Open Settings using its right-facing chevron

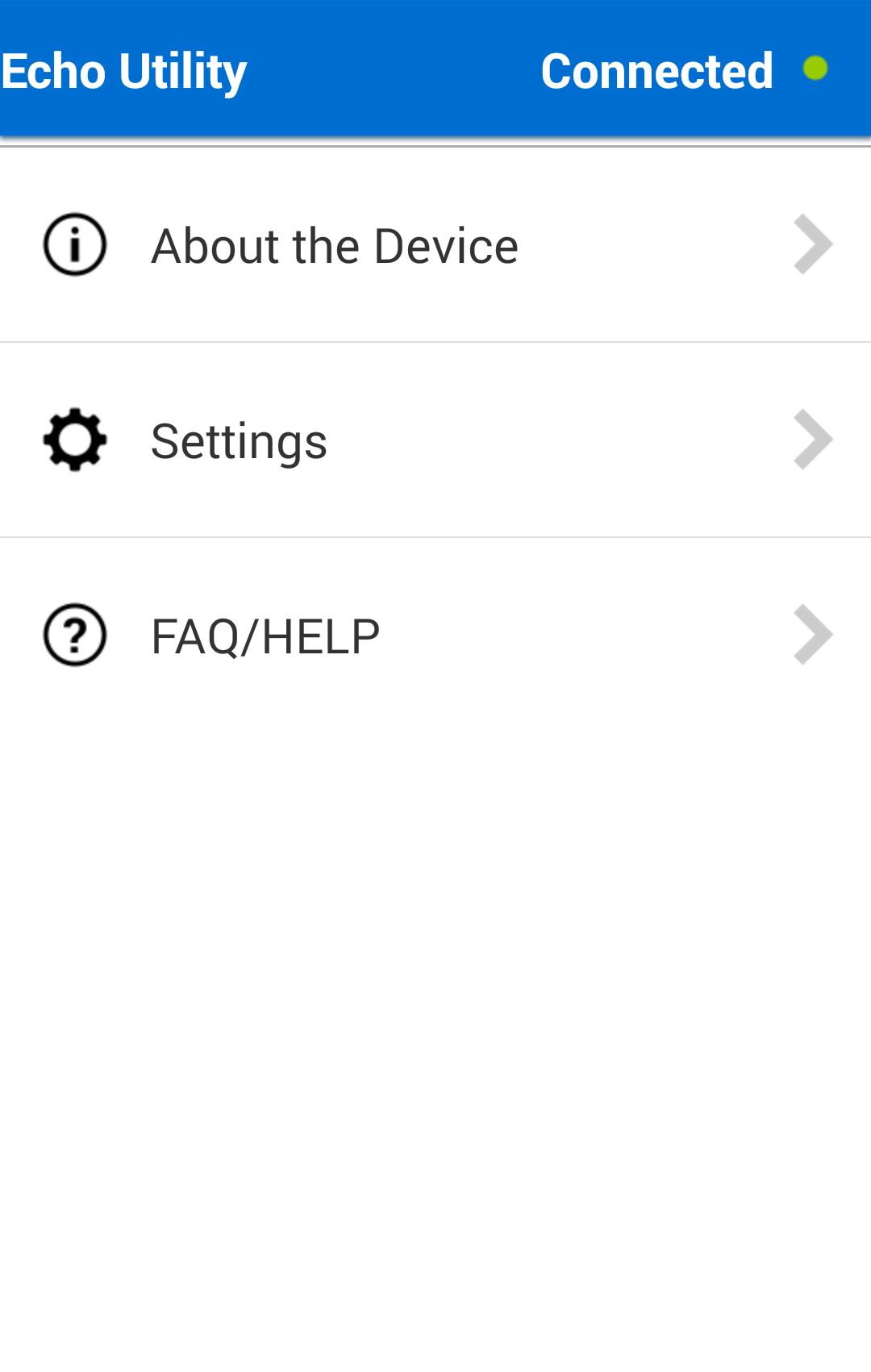(x=813, y=440)
